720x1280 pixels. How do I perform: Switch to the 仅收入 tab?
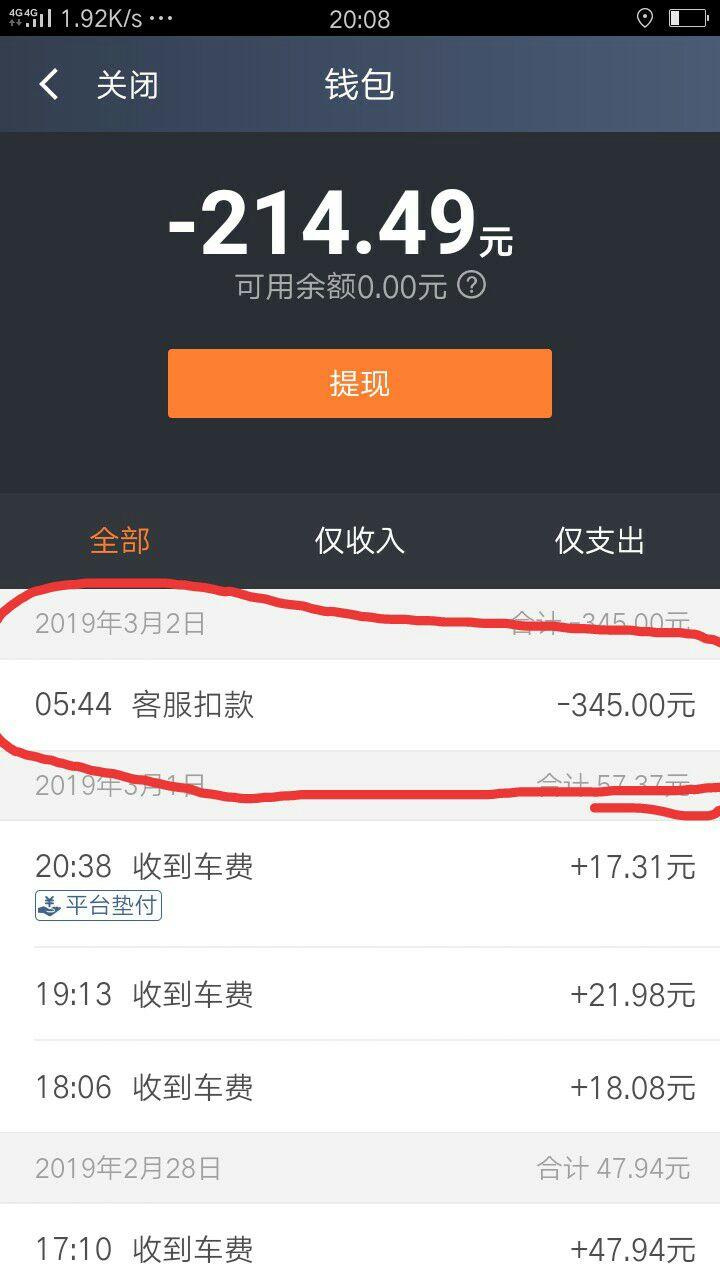[x=360, y=541]
